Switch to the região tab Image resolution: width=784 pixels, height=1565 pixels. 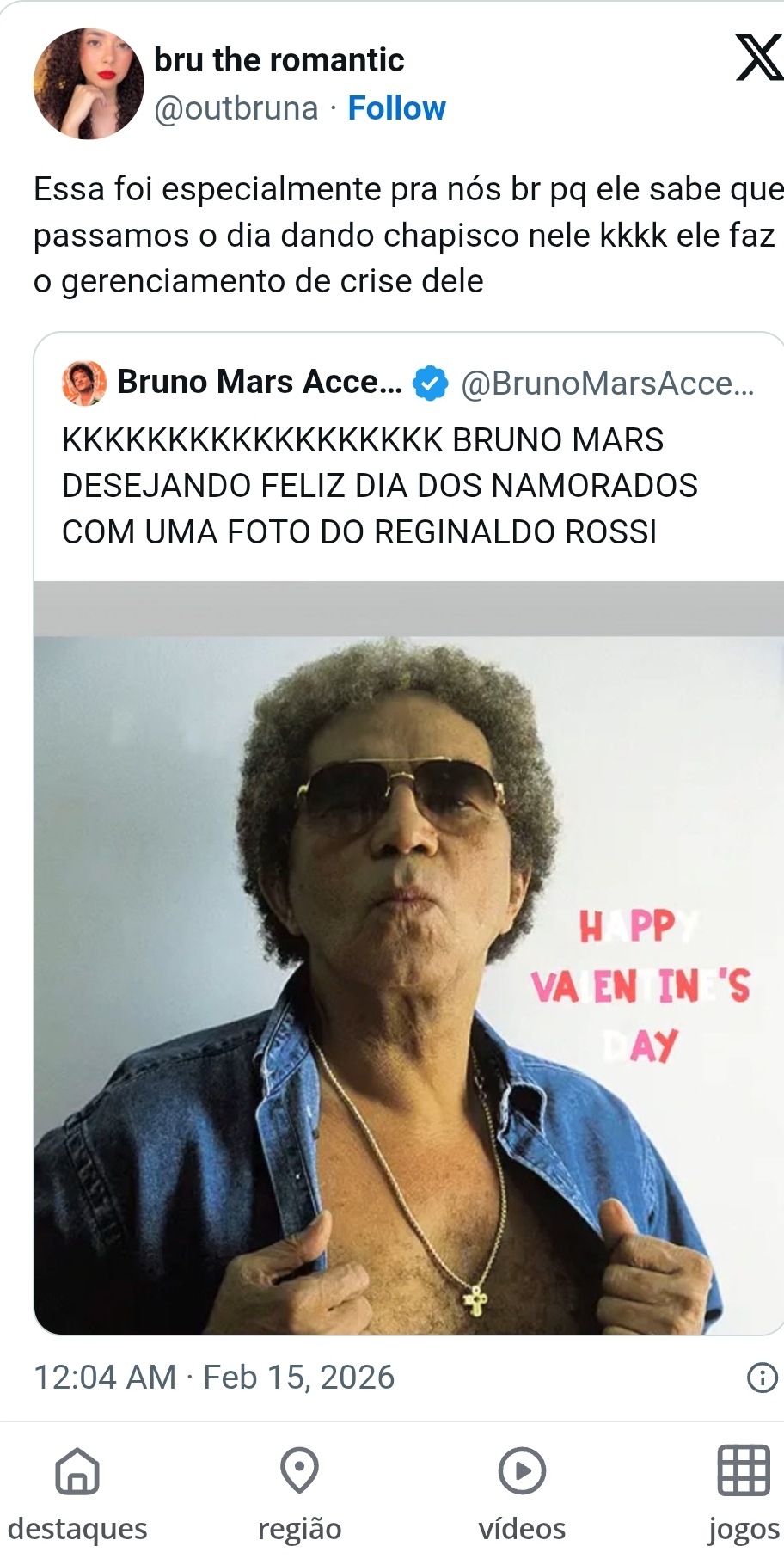299,1494
